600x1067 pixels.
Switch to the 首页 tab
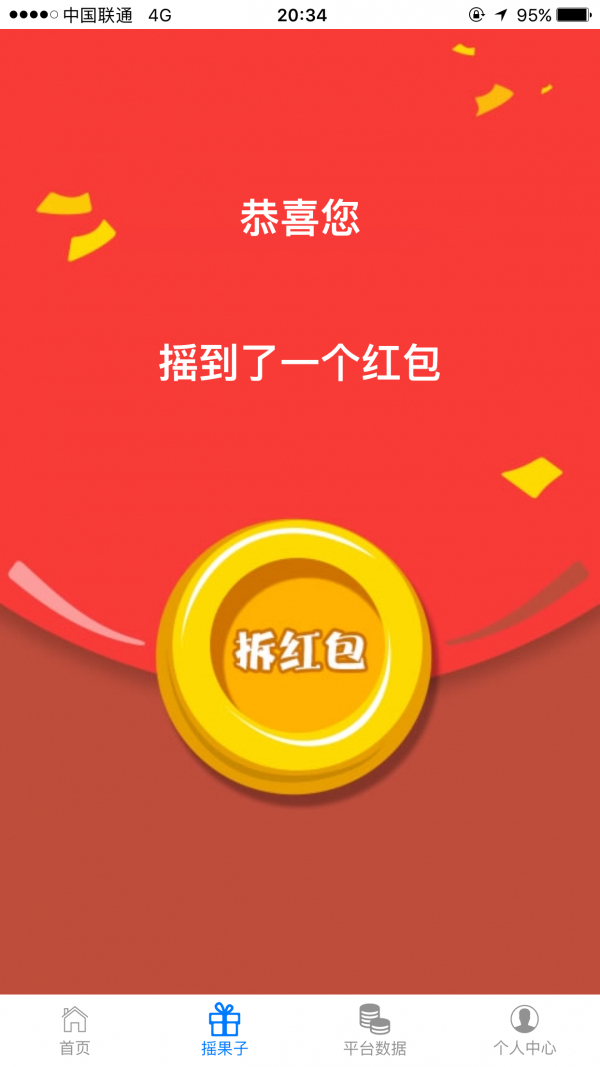(75, 1031)
